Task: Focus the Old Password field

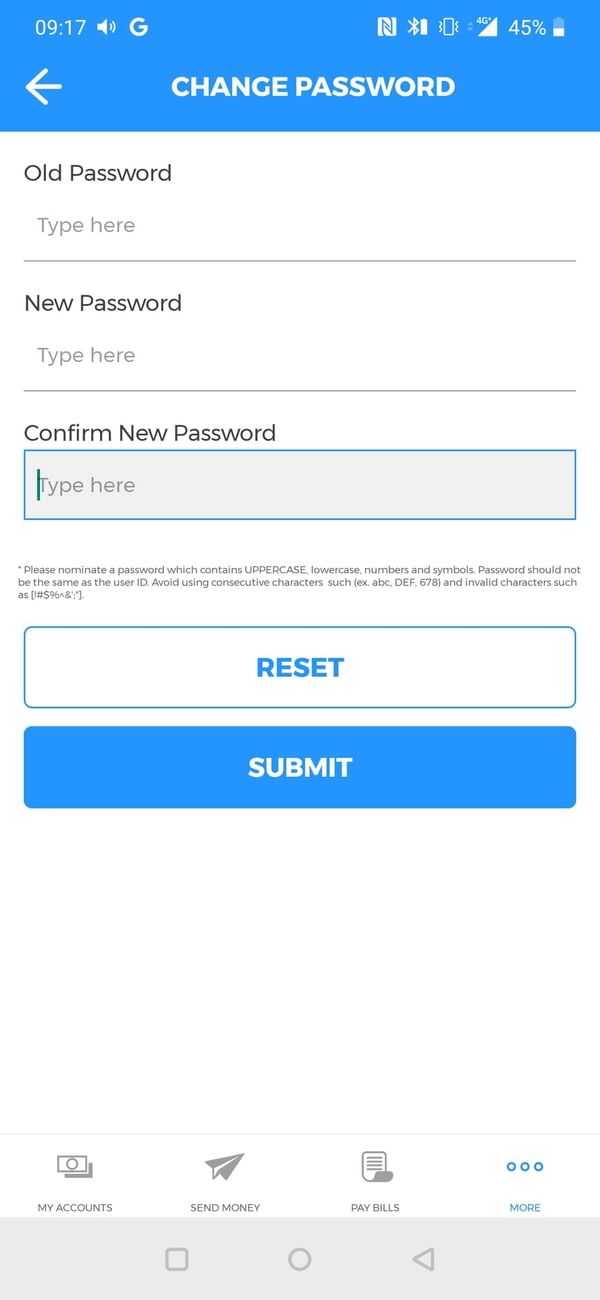Action: 299,226
